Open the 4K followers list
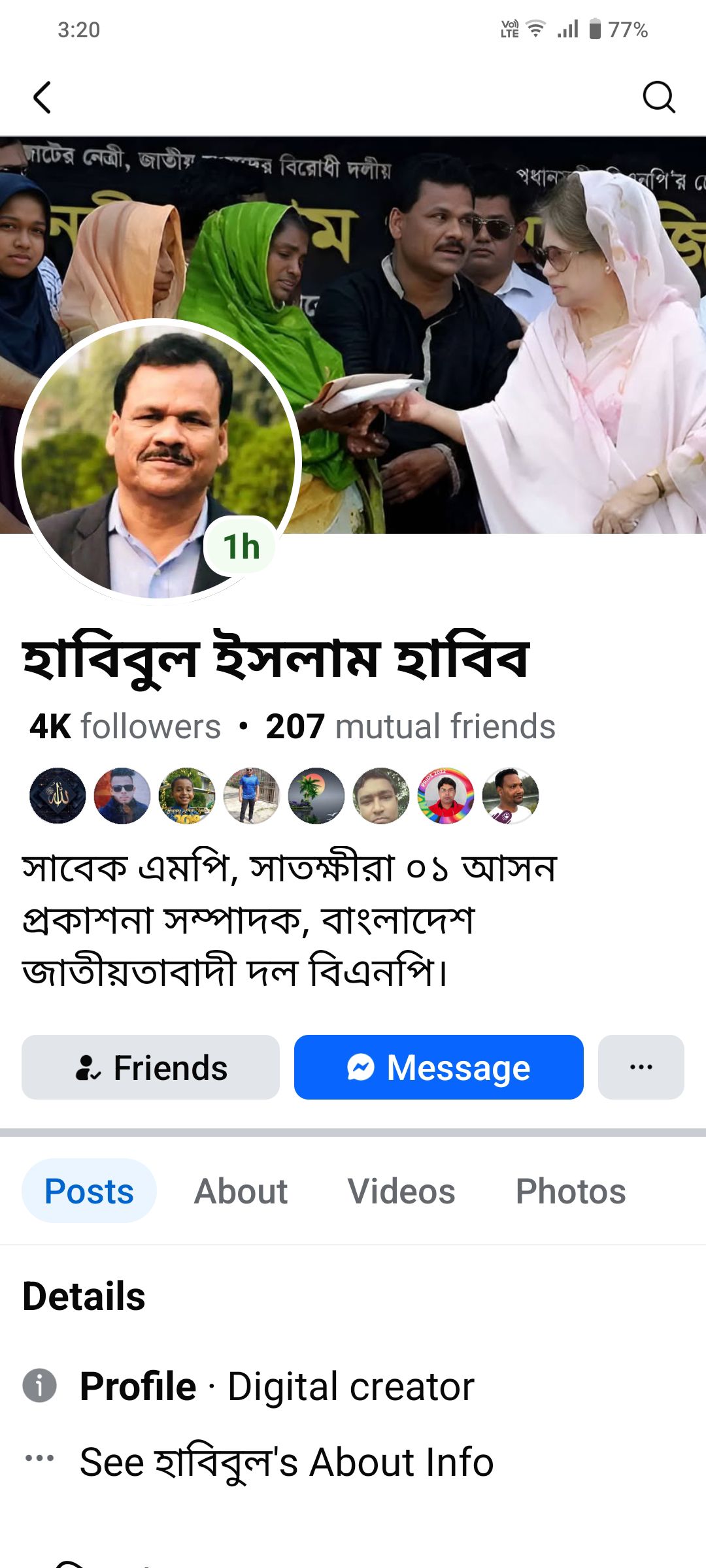The width and height of the screenshot is (706, 1568). coord(125,727)
